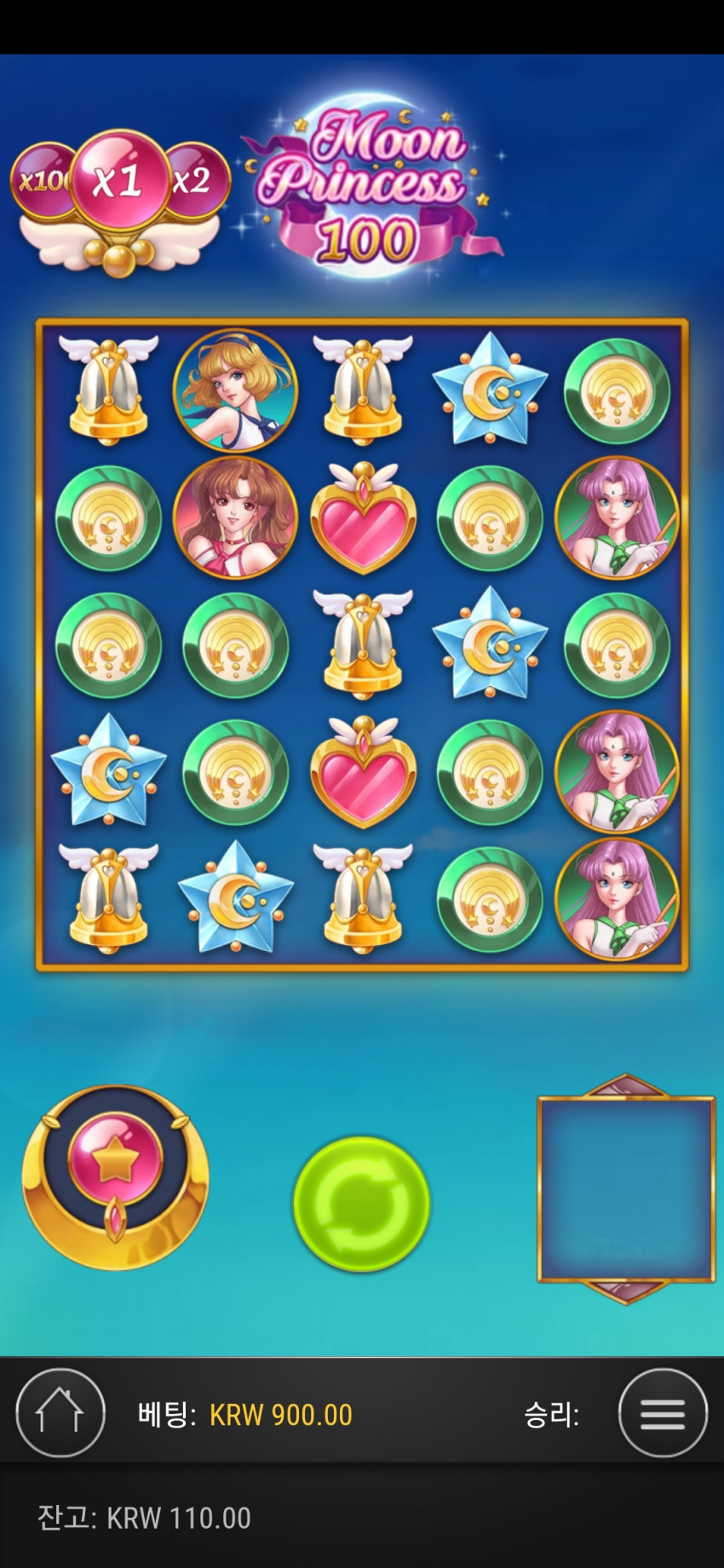
Task: Go to the home lobby
Action: 60,1414
